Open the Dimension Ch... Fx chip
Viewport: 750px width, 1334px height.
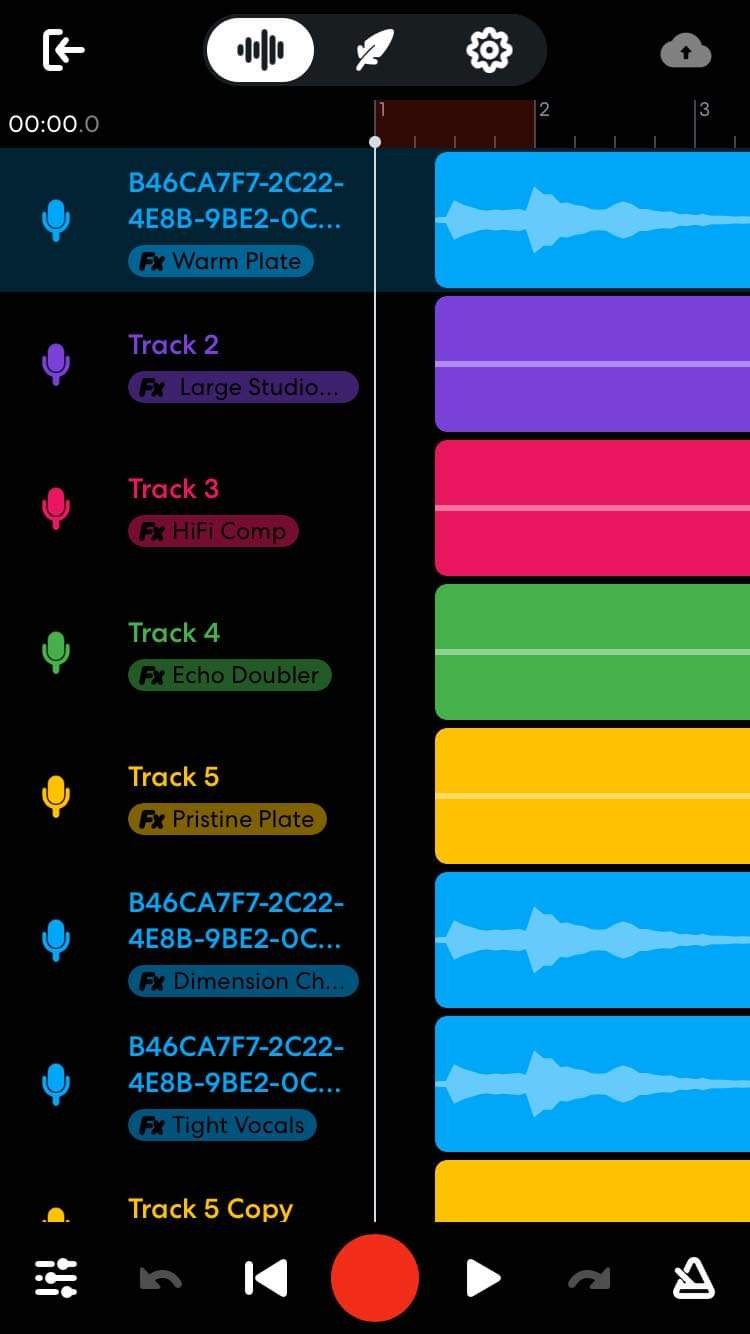[243, 981]
